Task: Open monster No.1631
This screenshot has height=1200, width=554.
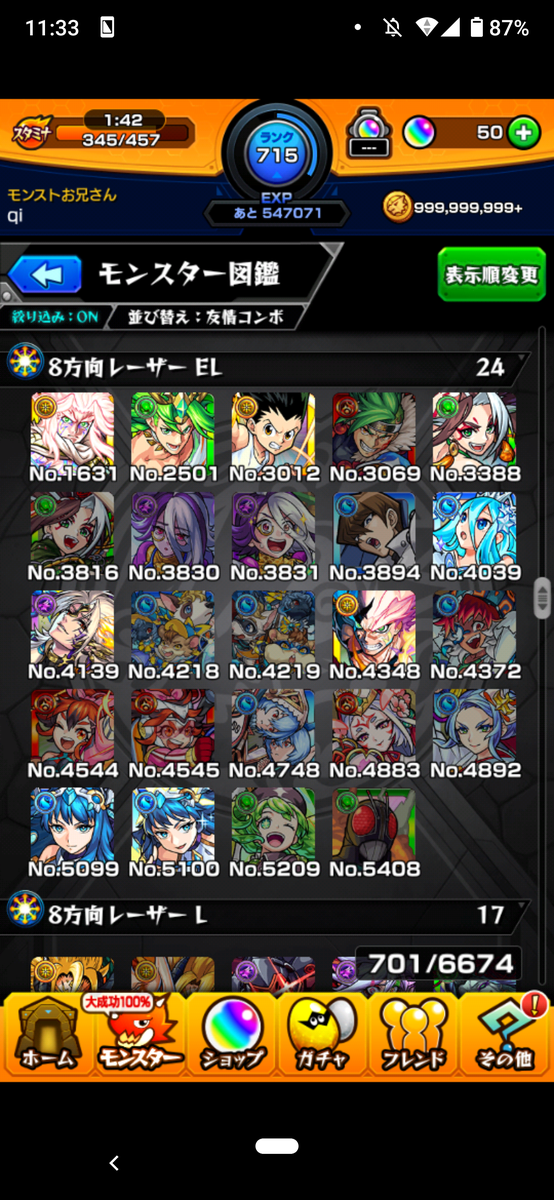Action: pos(72,437)
